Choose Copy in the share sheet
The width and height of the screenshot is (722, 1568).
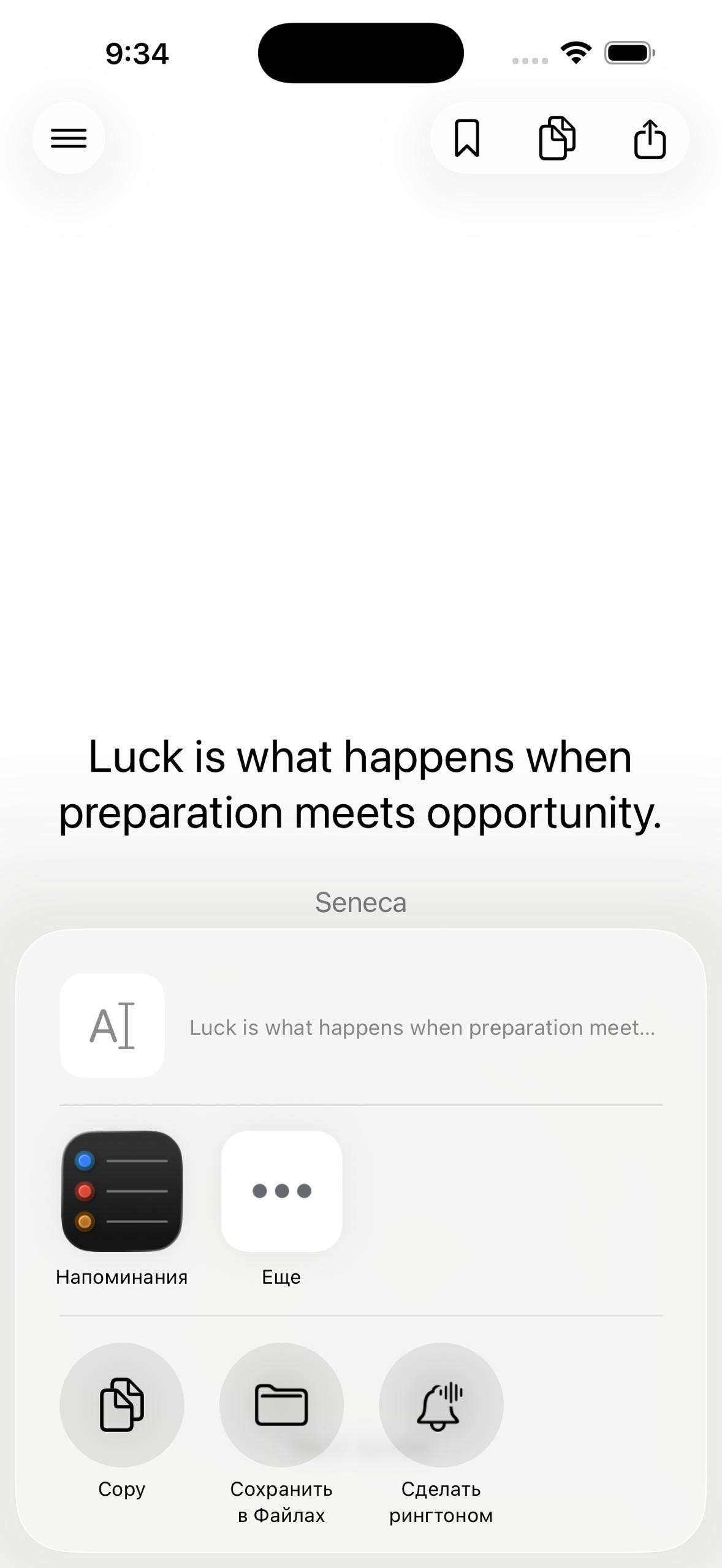[x=122, y=1404]
